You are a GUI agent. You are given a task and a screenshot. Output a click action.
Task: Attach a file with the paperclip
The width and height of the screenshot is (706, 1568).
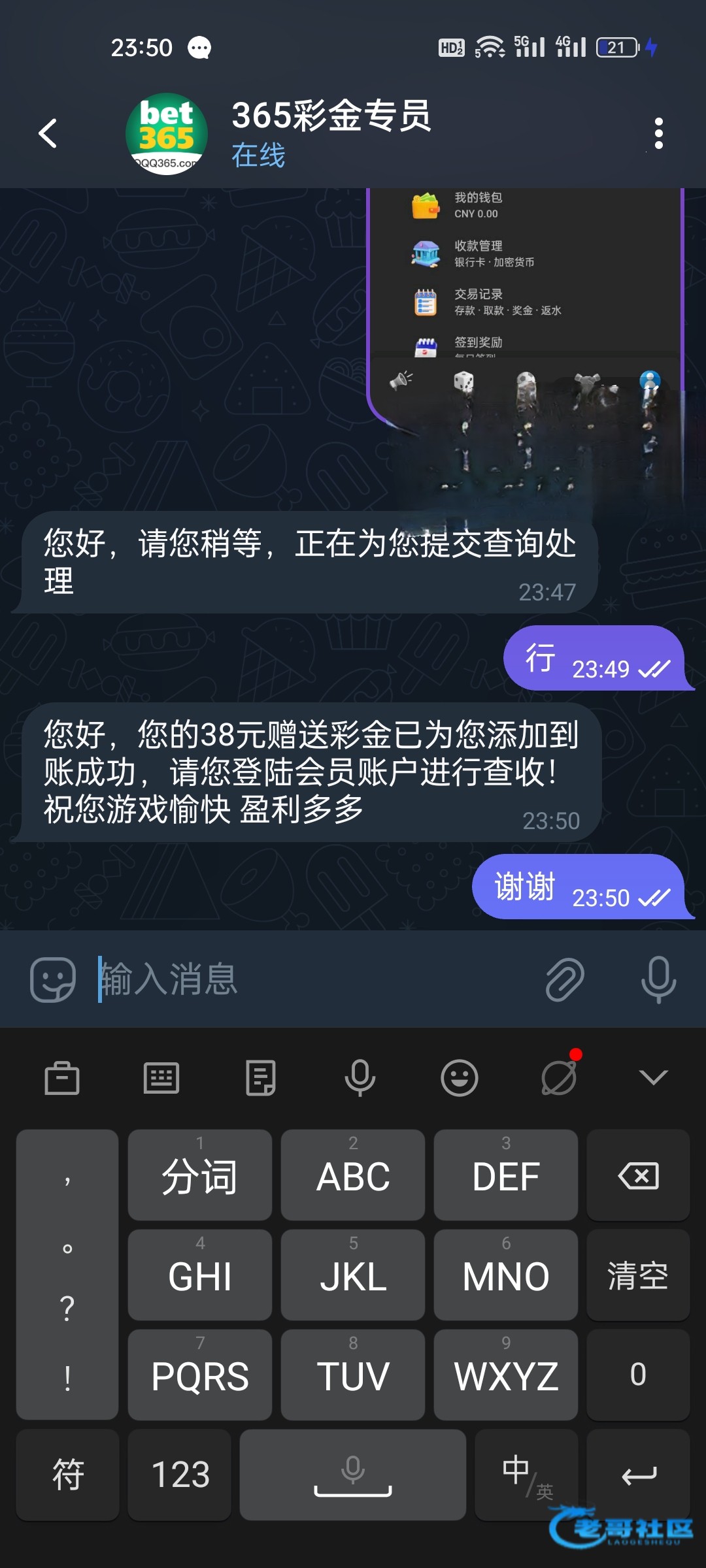(564, 979)
